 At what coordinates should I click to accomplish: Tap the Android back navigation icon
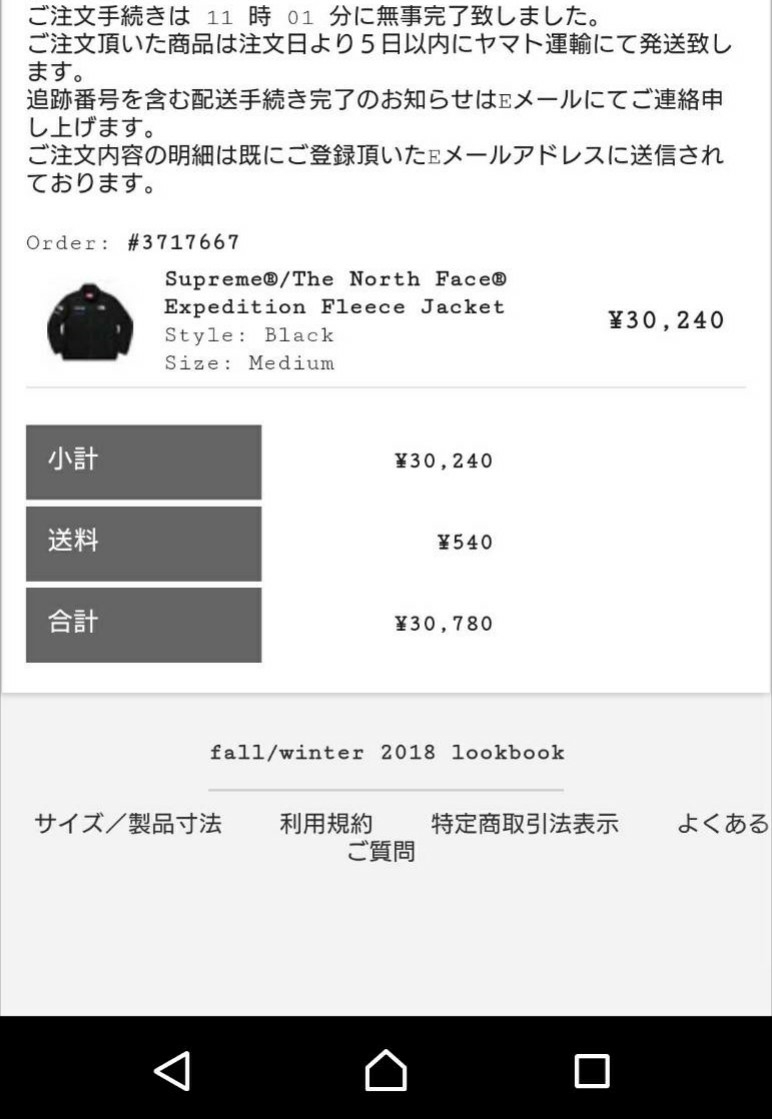tap(174, 1072)
